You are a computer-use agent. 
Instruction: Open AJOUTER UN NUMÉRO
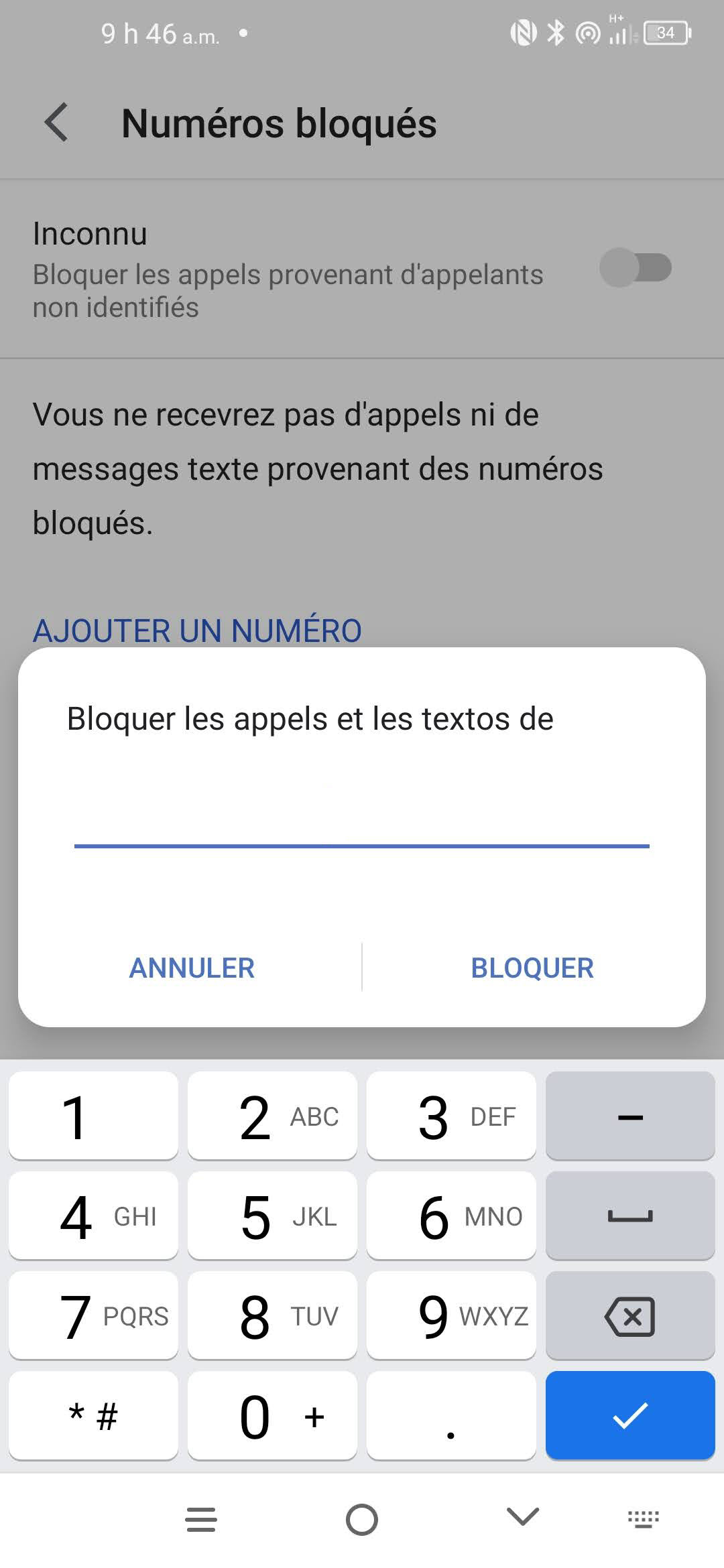coord(196,630)
